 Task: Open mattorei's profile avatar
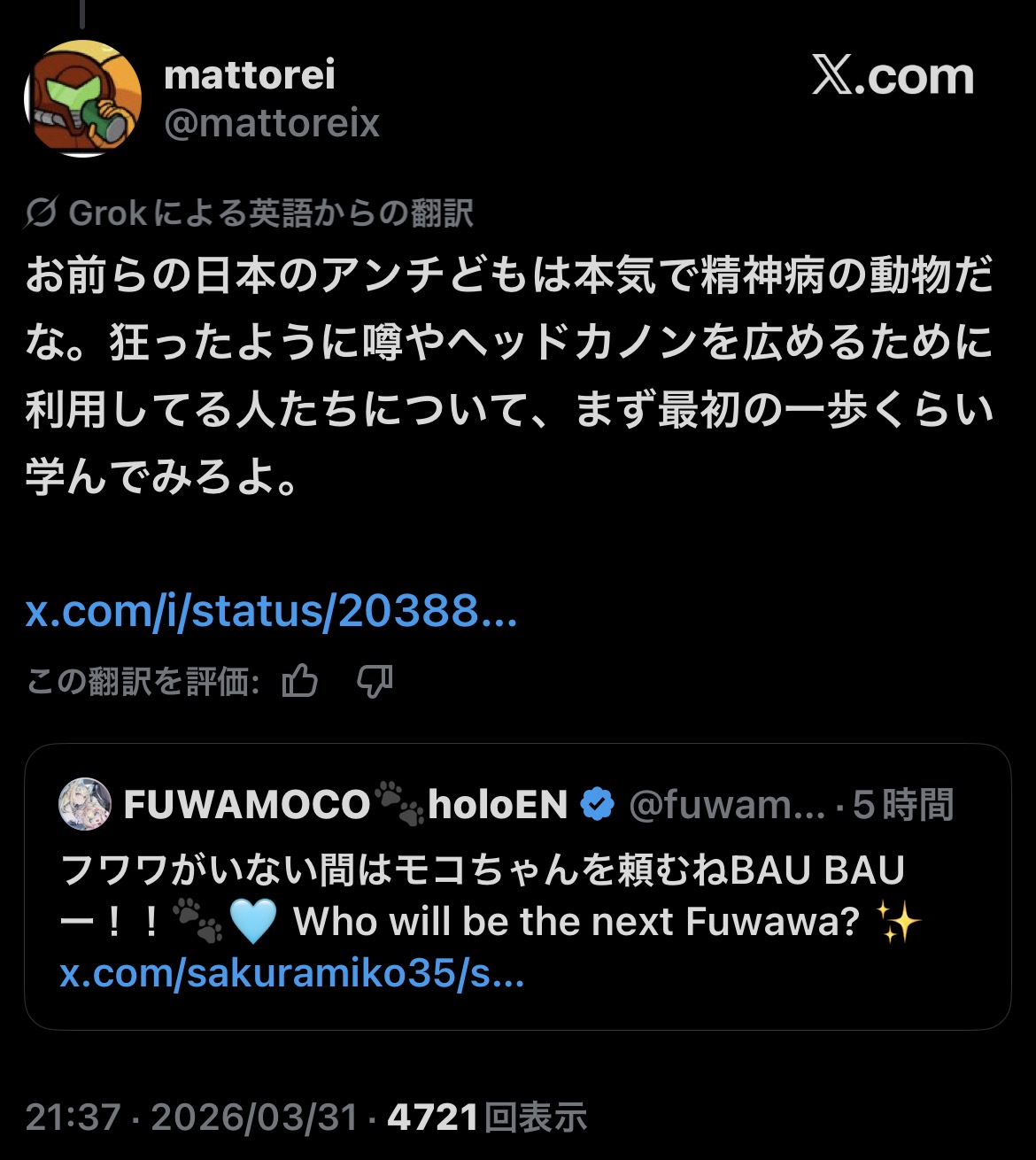pyautogui.click(x=83, y=98)
